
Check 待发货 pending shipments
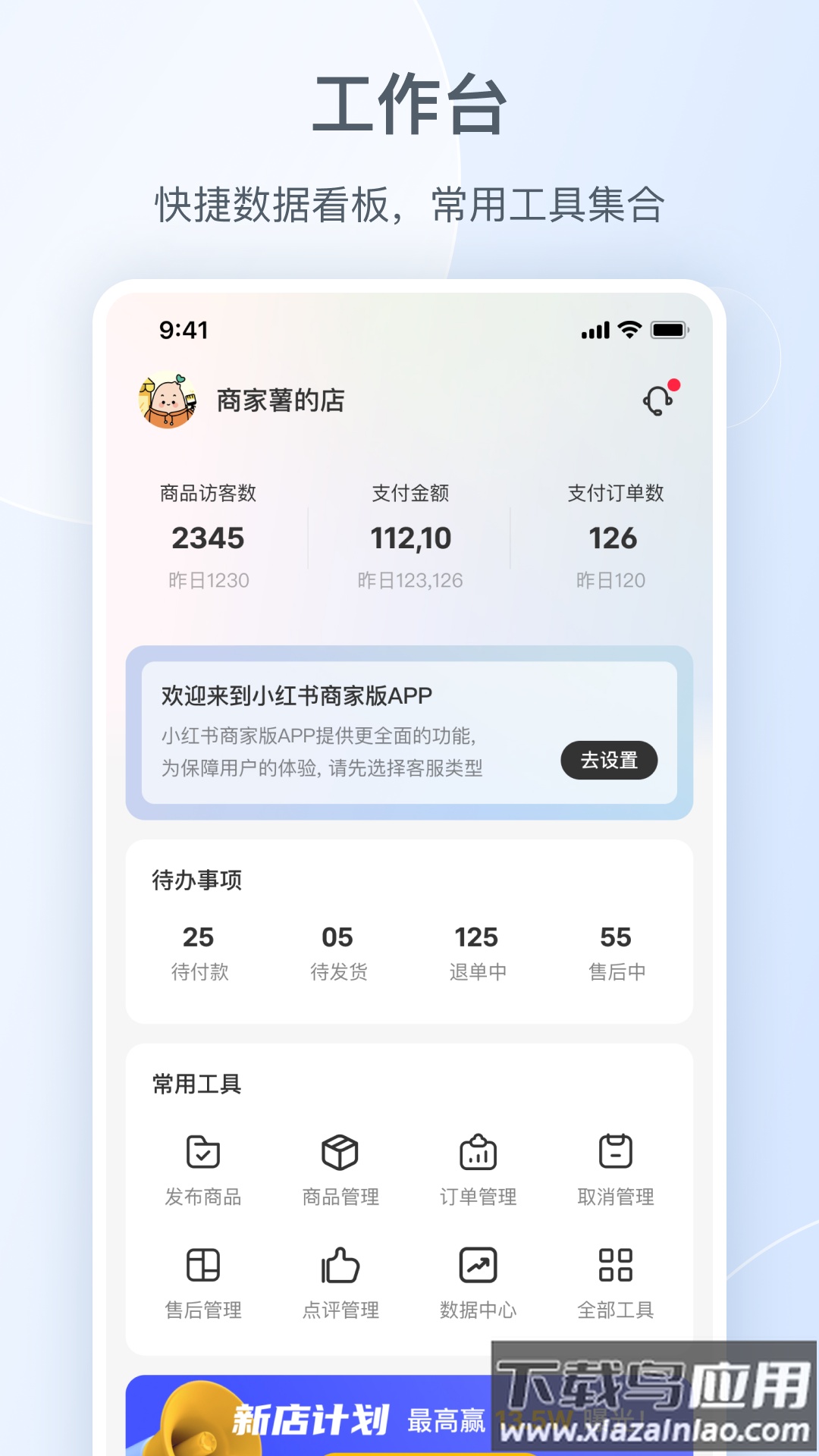click(339, 952)
